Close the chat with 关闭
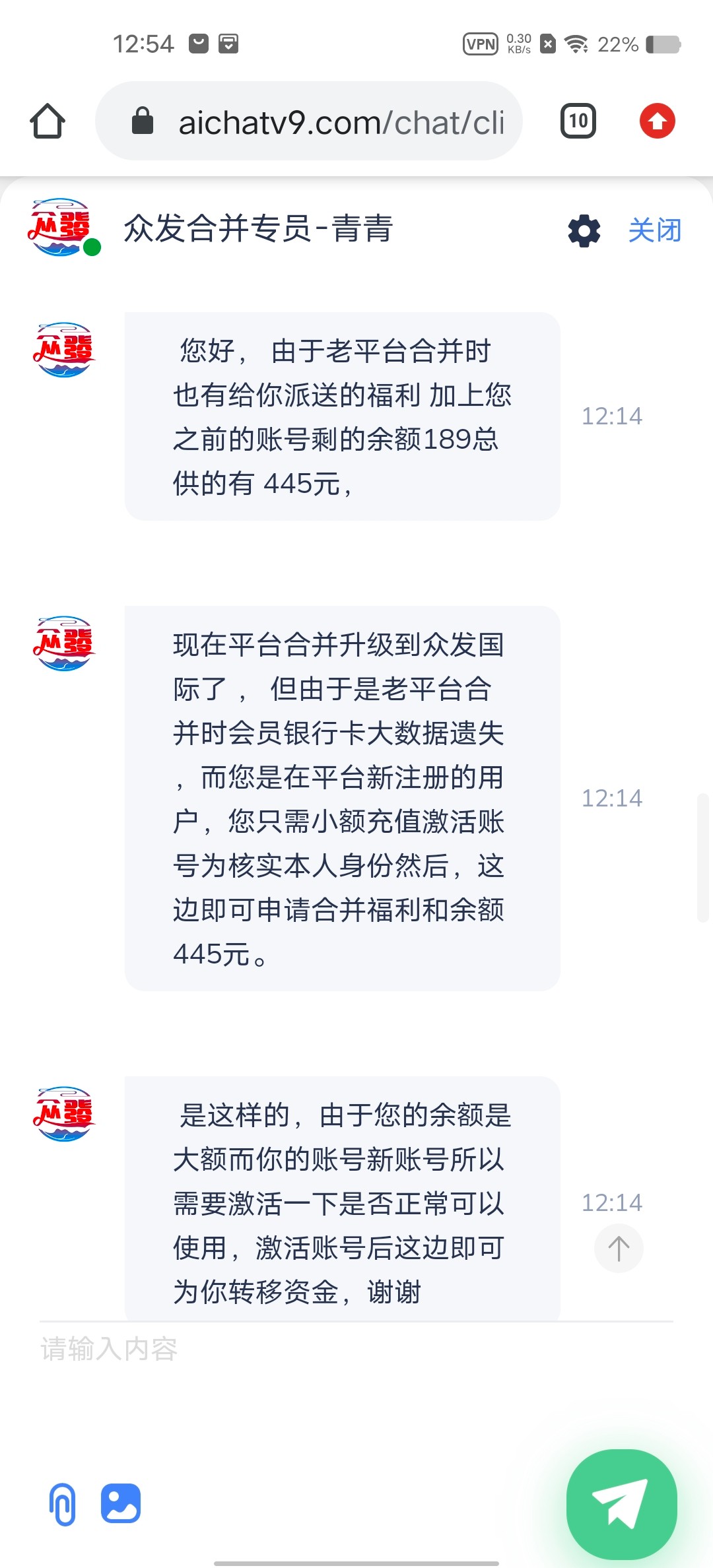Viewport: 713px width, 1568px height. [x=654, y=231]
